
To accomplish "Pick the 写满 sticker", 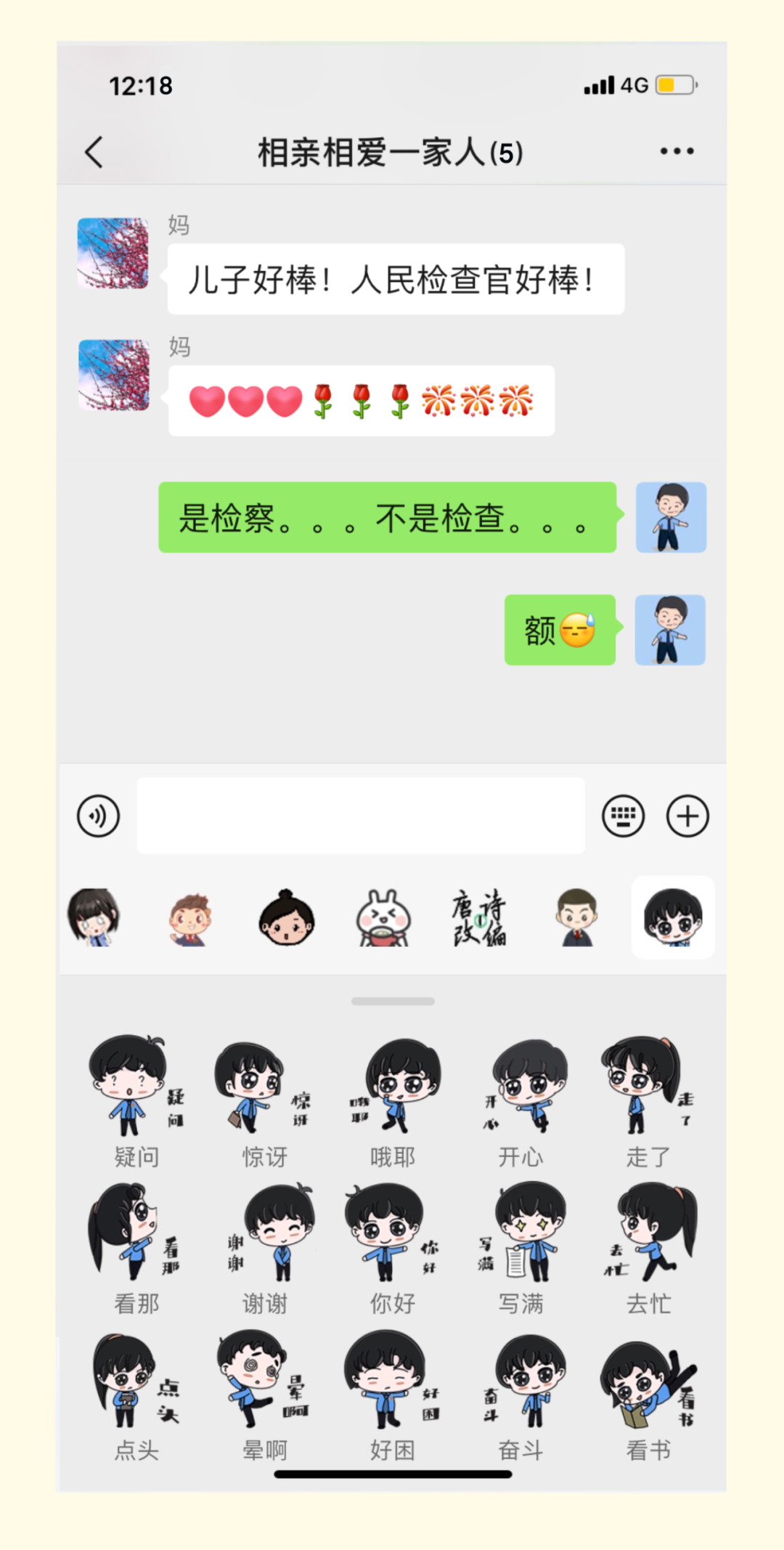I will coord(520,1233).
